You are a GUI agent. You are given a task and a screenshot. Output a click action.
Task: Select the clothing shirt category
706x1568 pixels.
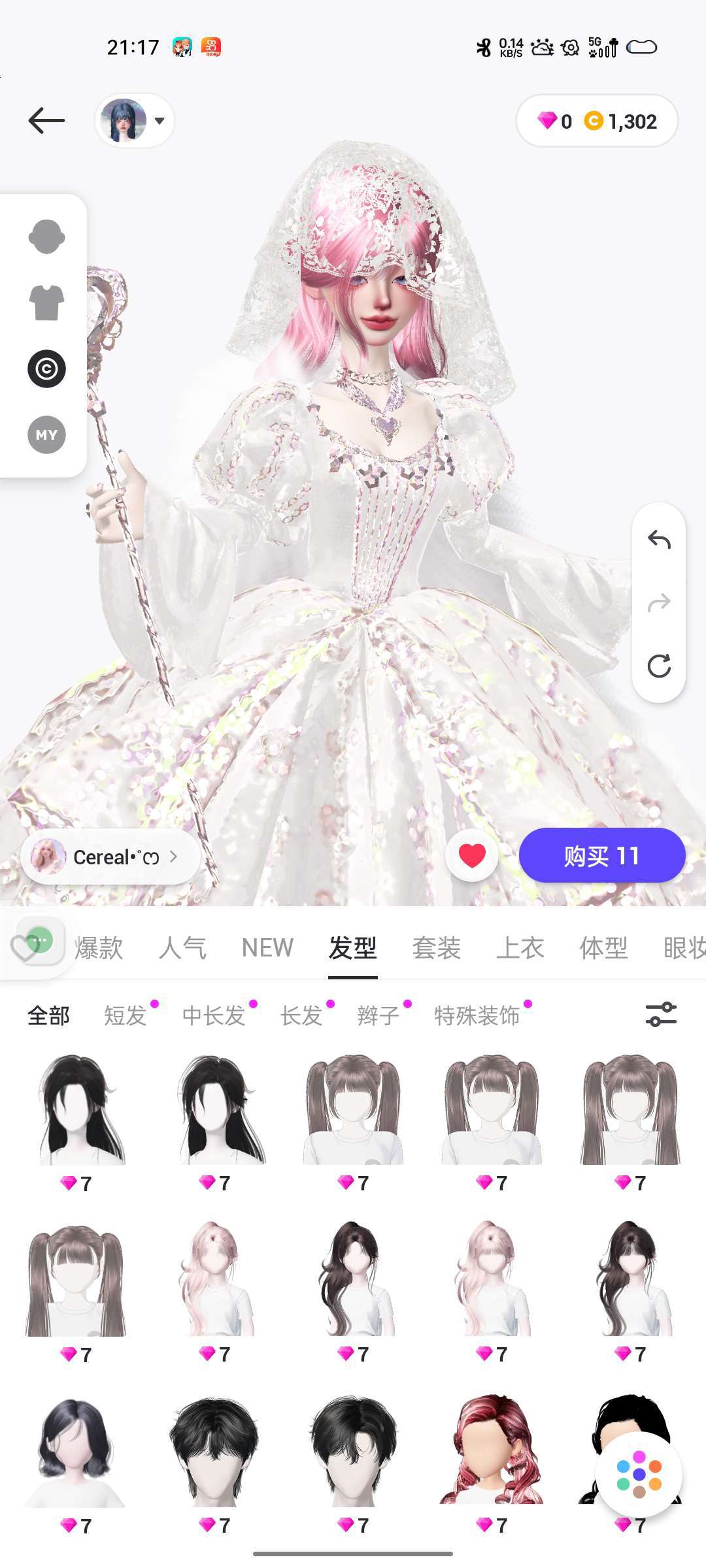pyautogui.click(x=46, y=302)
